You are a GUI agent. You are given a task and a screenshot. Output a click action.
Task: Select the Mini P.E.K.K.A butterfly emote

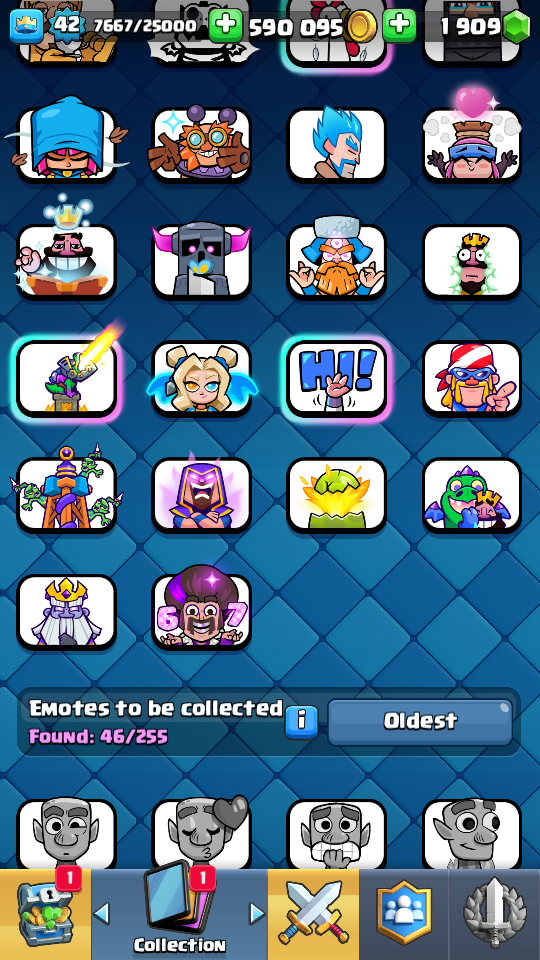point(201,261)
